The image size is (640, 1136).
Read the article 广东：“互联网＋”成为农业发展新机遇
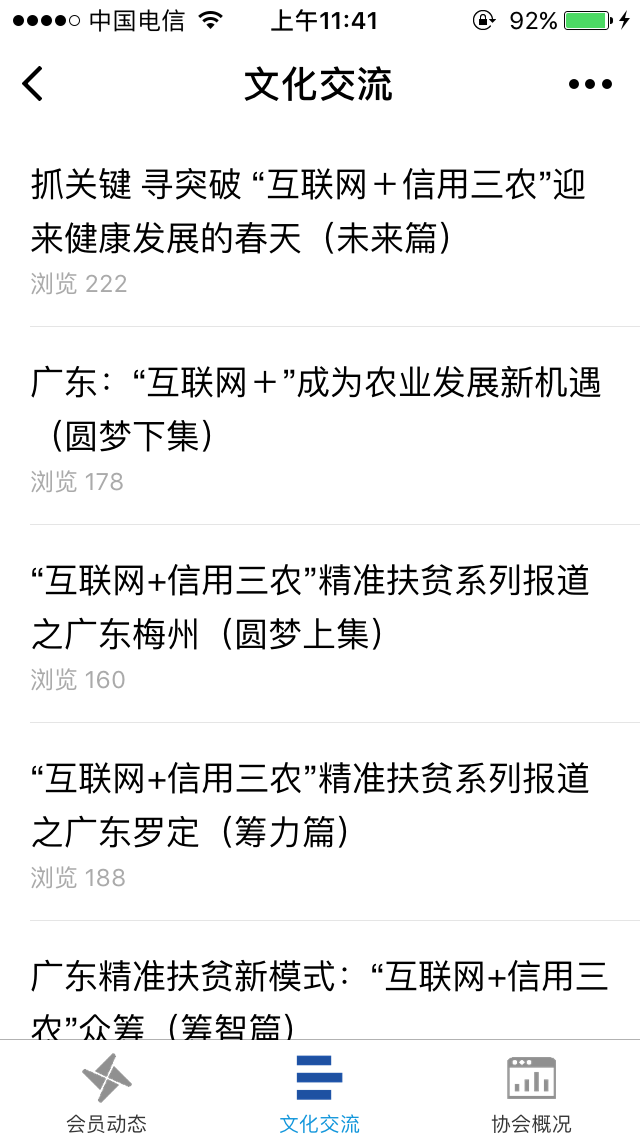click(315, 409)
